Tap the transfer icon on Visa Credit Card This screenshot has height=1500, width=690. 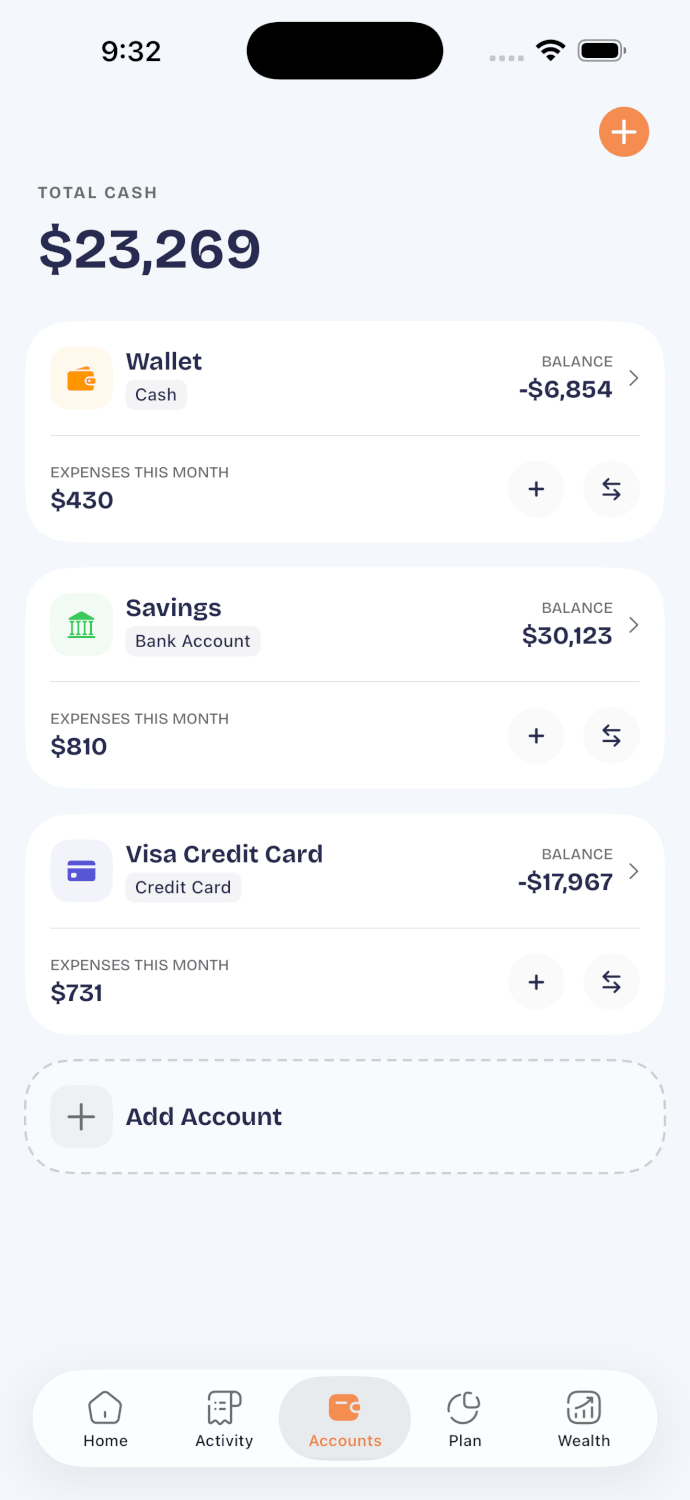(611, 982)
